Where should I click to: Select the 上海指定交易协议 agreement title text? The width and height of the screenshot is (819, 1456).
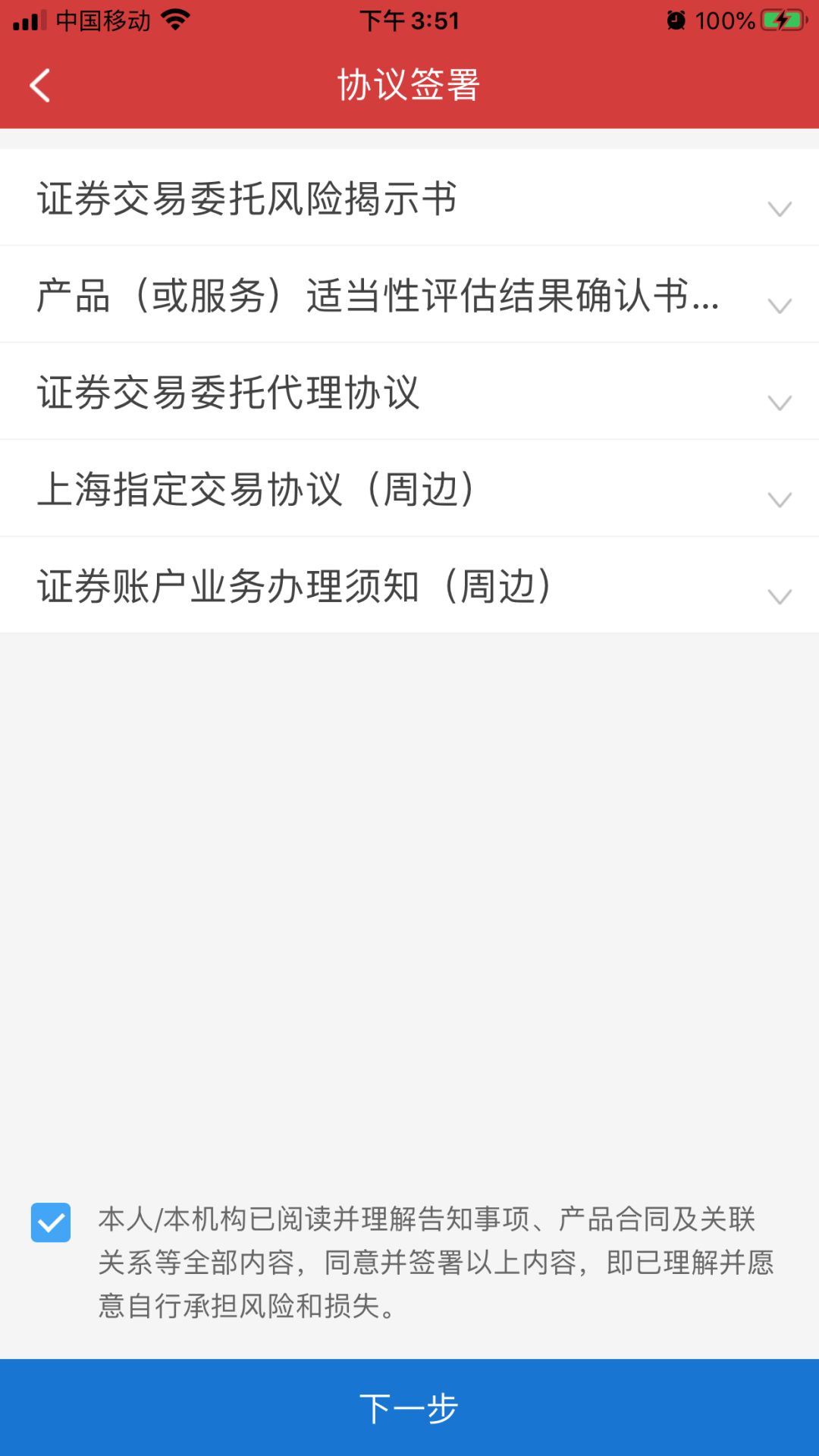257,489
